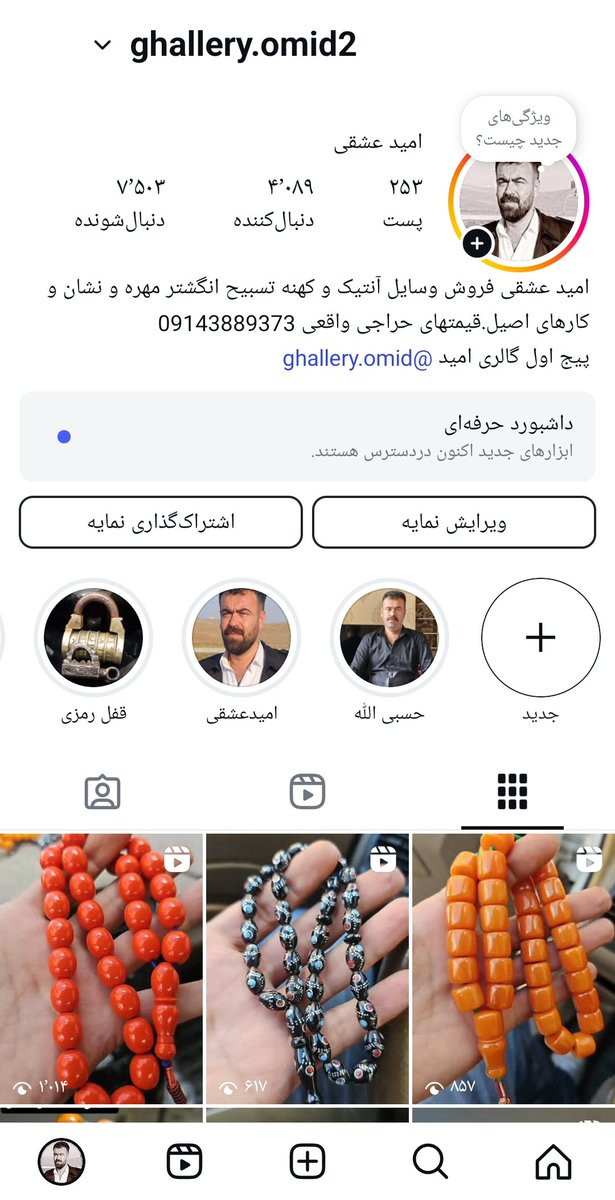Open the حسبی الله story highlight
The image size is (615, 1200).
(389, 637)
